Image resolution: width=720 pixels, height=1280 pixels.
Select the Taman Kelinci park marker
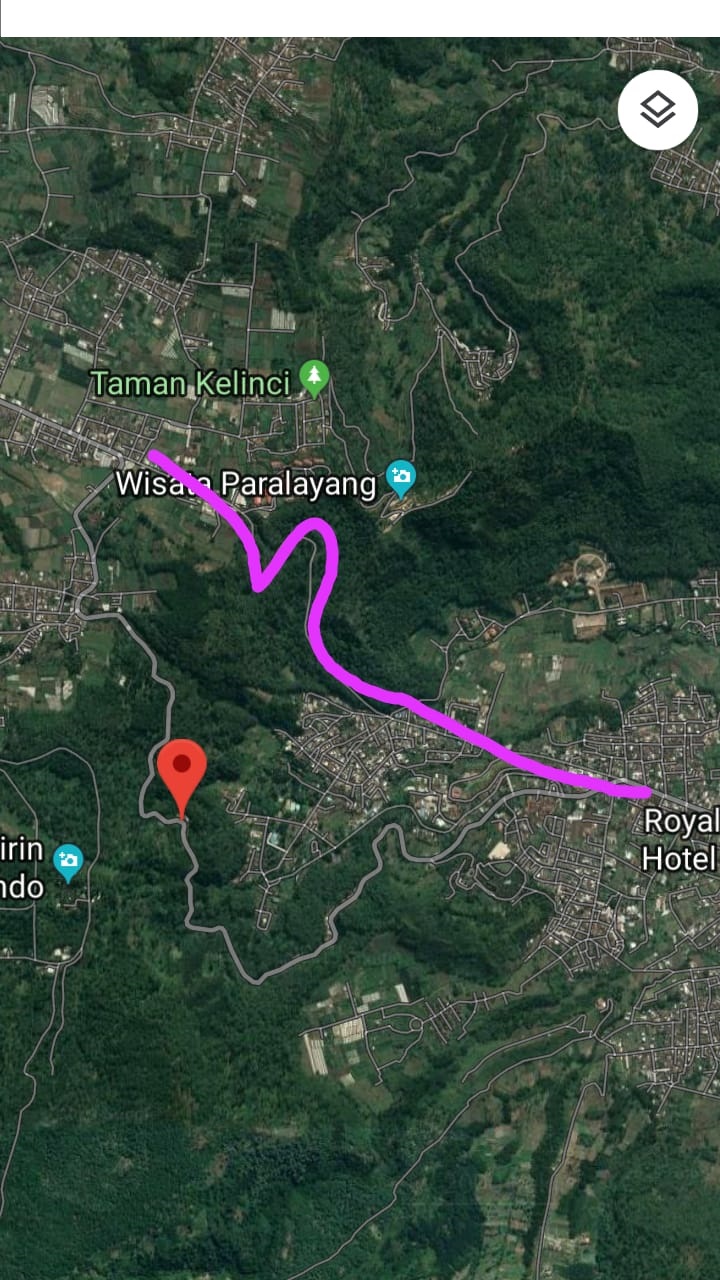click(x=315, y=379)
